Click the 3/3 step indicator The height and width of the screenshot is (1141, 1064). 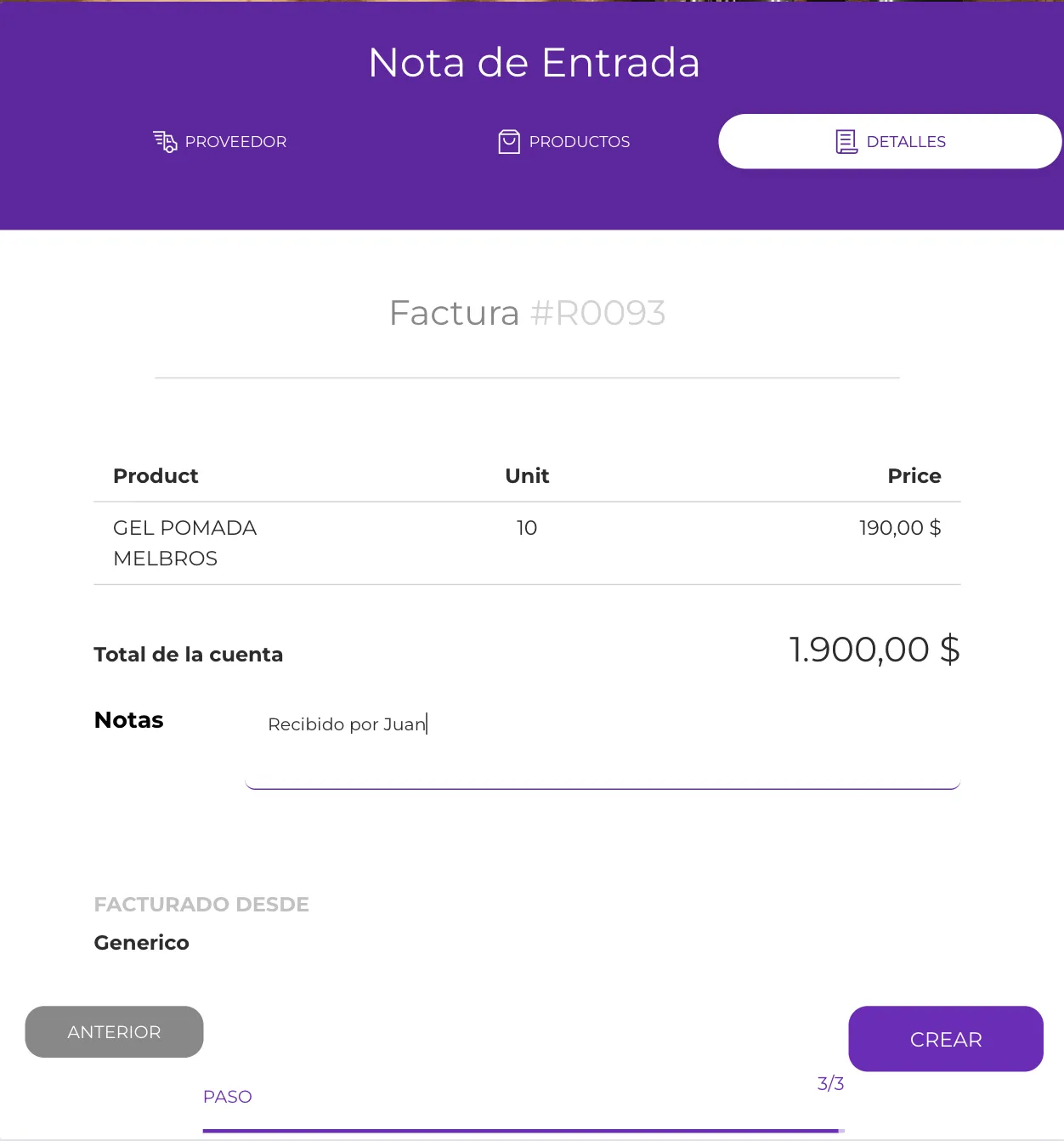click(x=830, y=1083)
